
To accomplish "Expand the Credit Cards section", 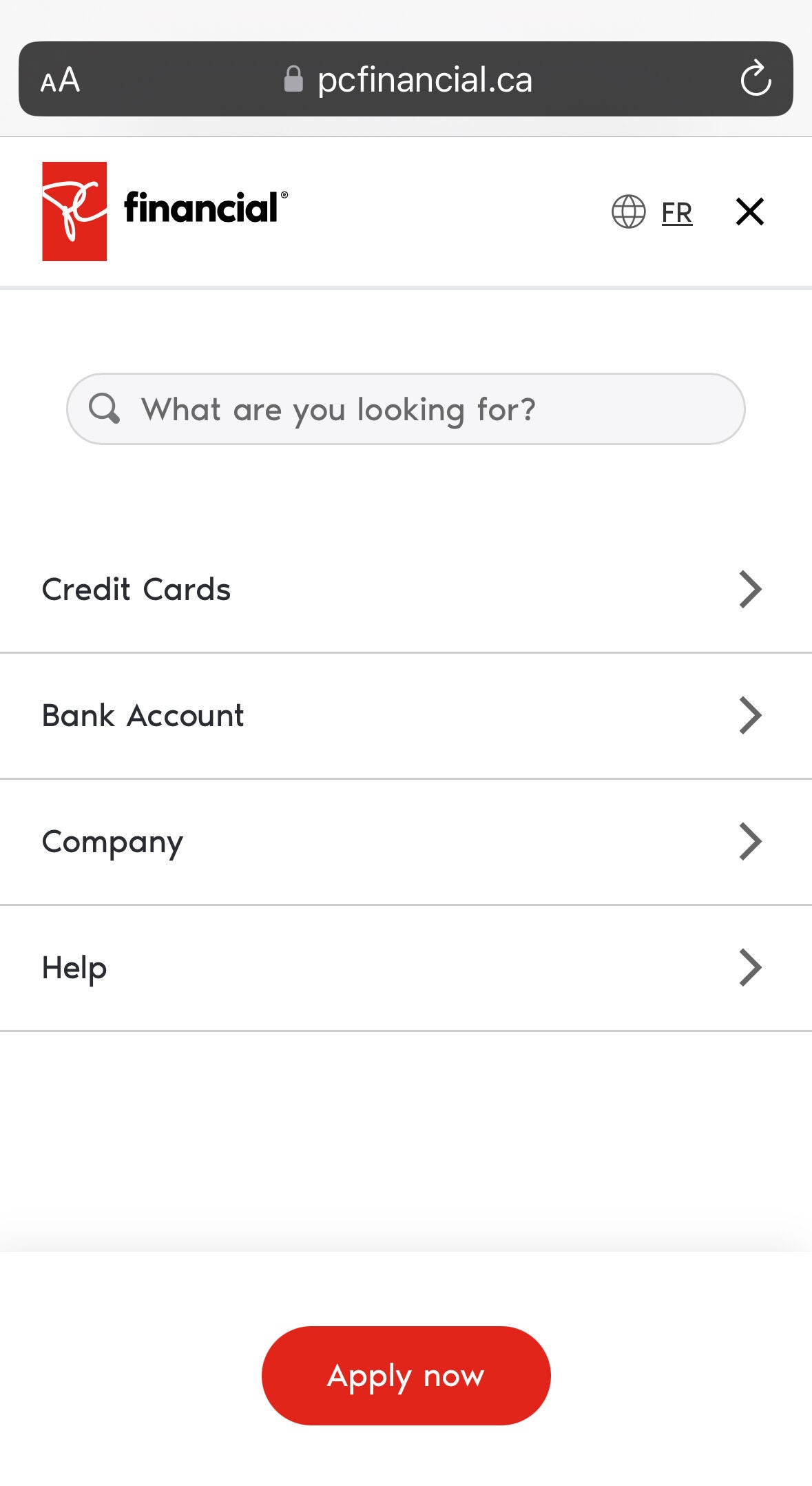I will click(x=275, y=589).
